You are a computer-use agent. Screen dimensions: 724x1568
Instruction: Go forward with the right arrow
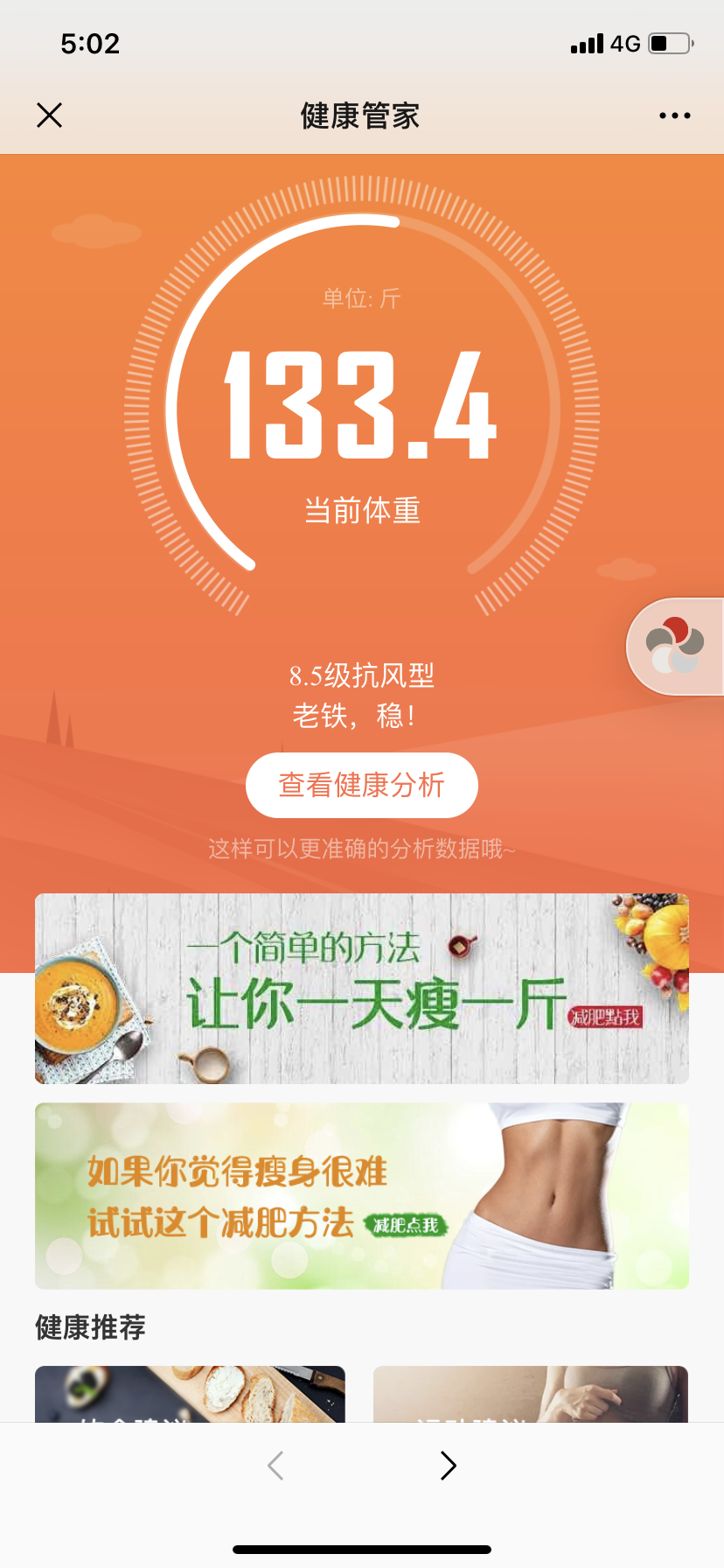coord(448,1465)
